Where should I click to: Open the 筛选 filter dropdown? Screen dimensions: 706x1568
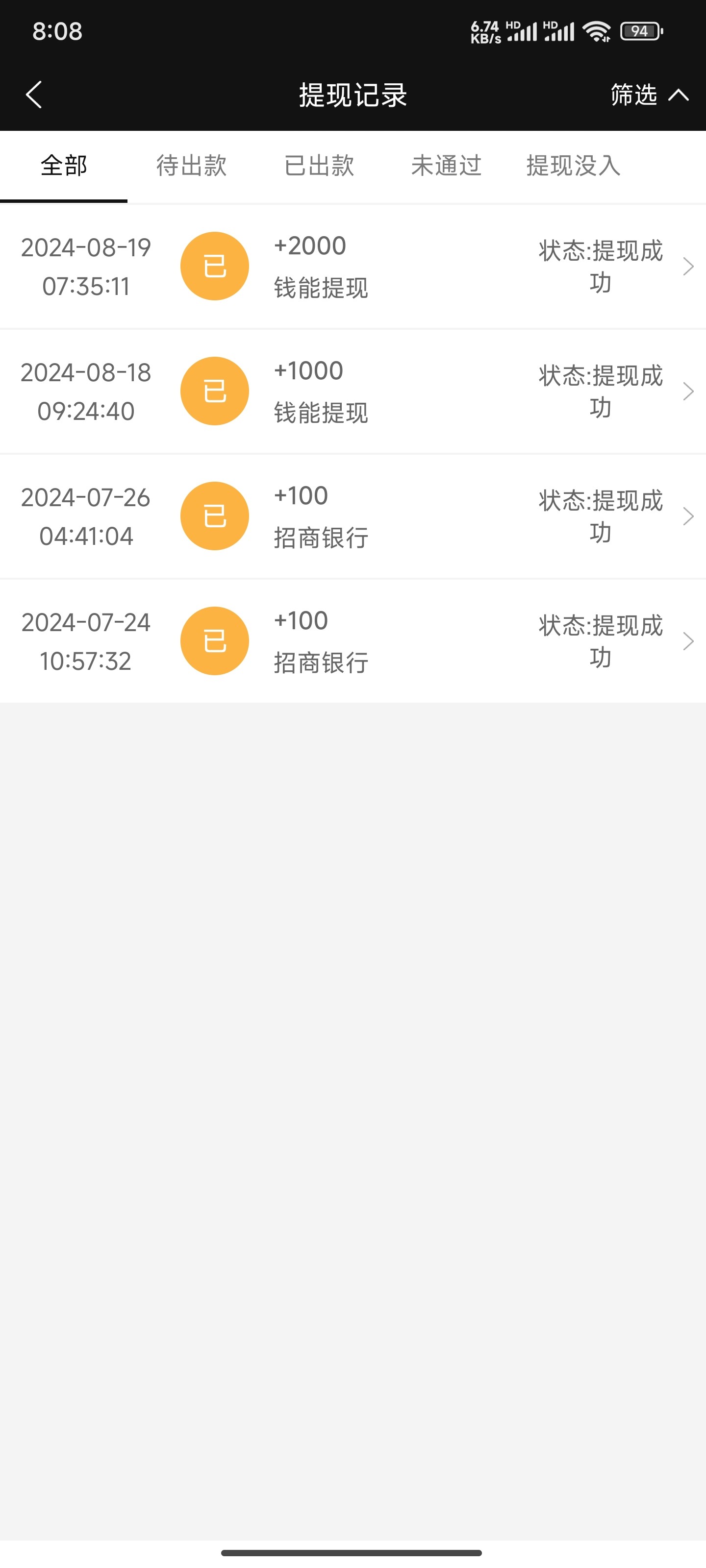pos(648,95)
